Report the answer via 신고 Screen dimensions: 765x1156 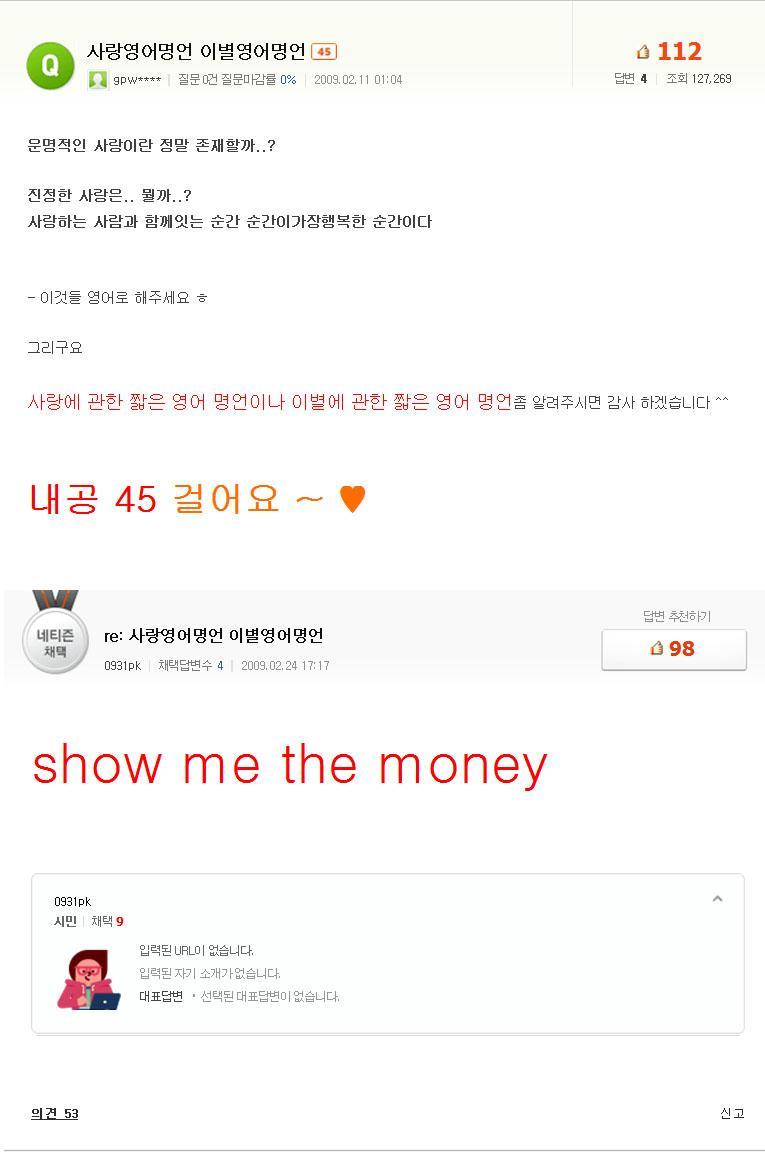(x=732, y=1114)
